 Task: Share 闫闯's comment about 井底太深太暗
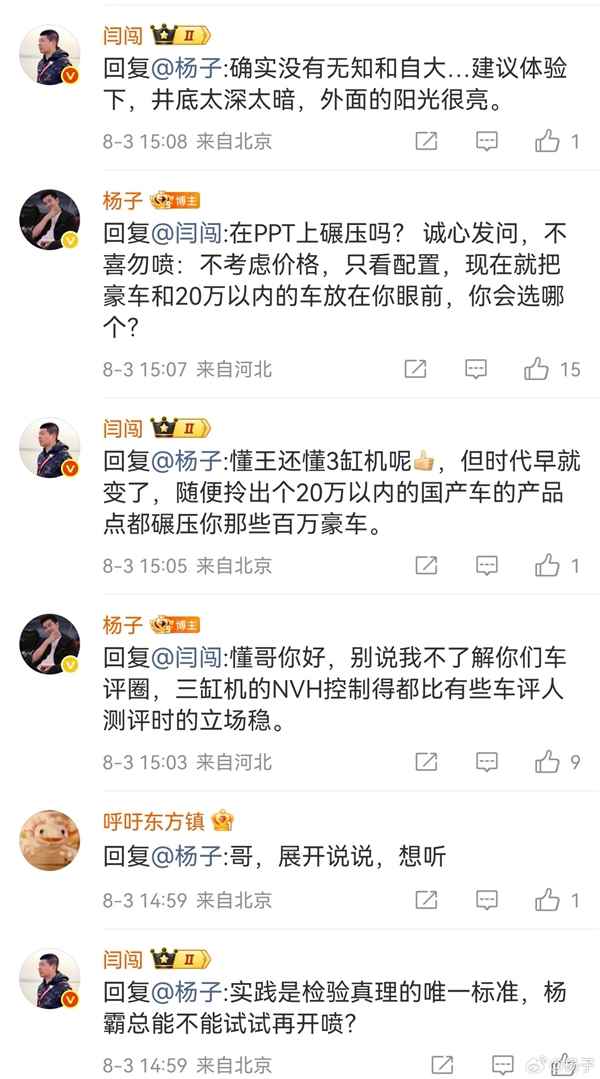[425, 141]
